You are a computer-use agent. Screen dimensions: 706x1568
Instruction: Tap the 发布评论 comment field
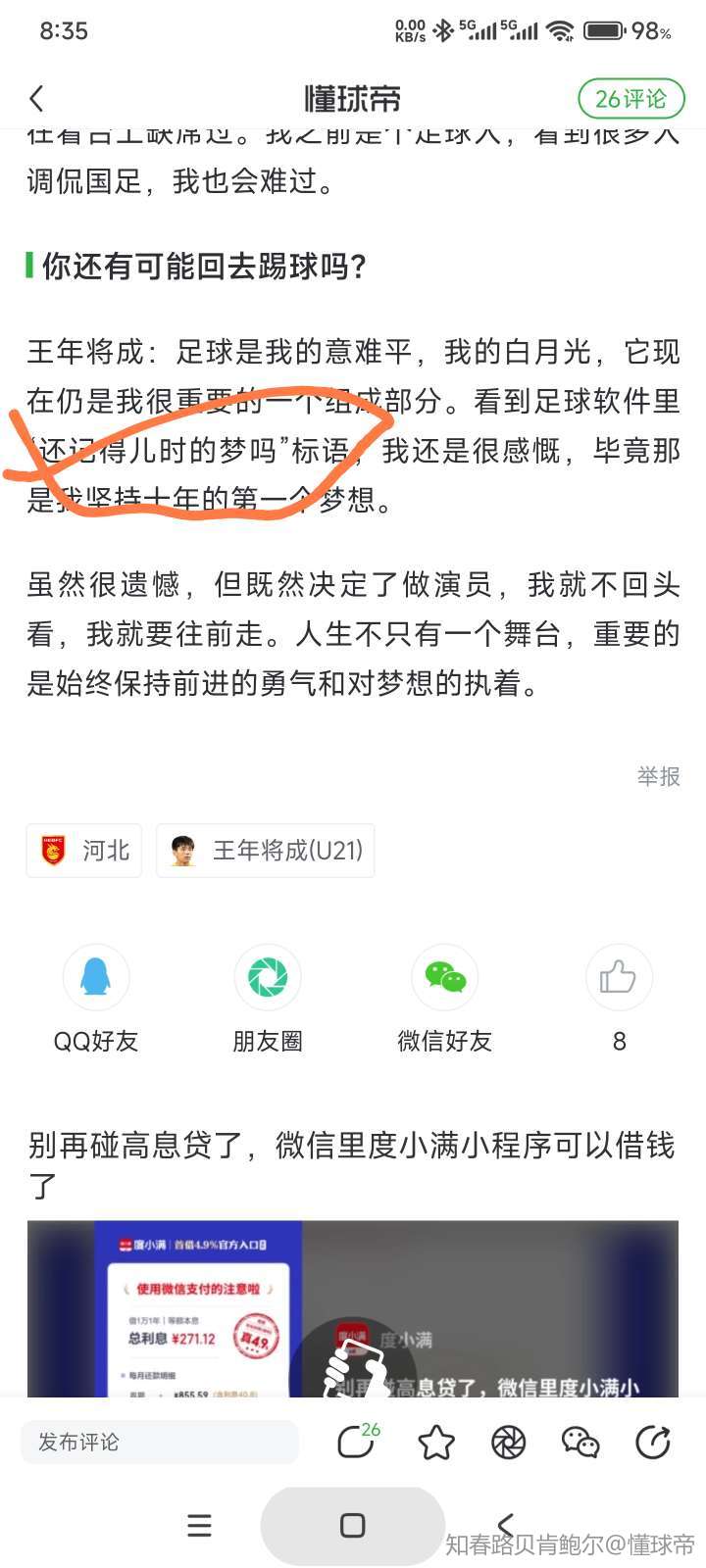coord(160,1442)
